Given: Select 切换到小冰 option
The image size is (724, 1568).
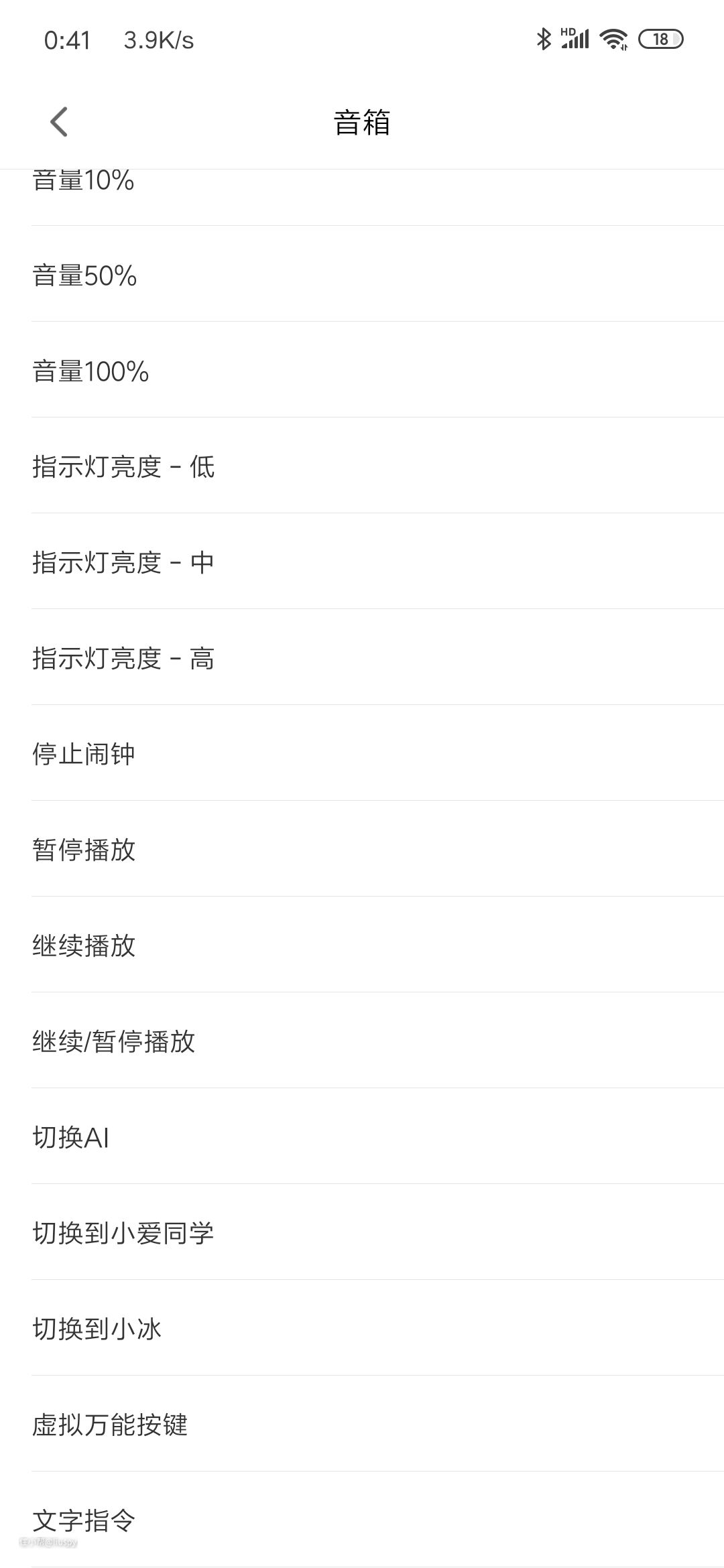Looking at the screenshot, I should pos(97,1329).
